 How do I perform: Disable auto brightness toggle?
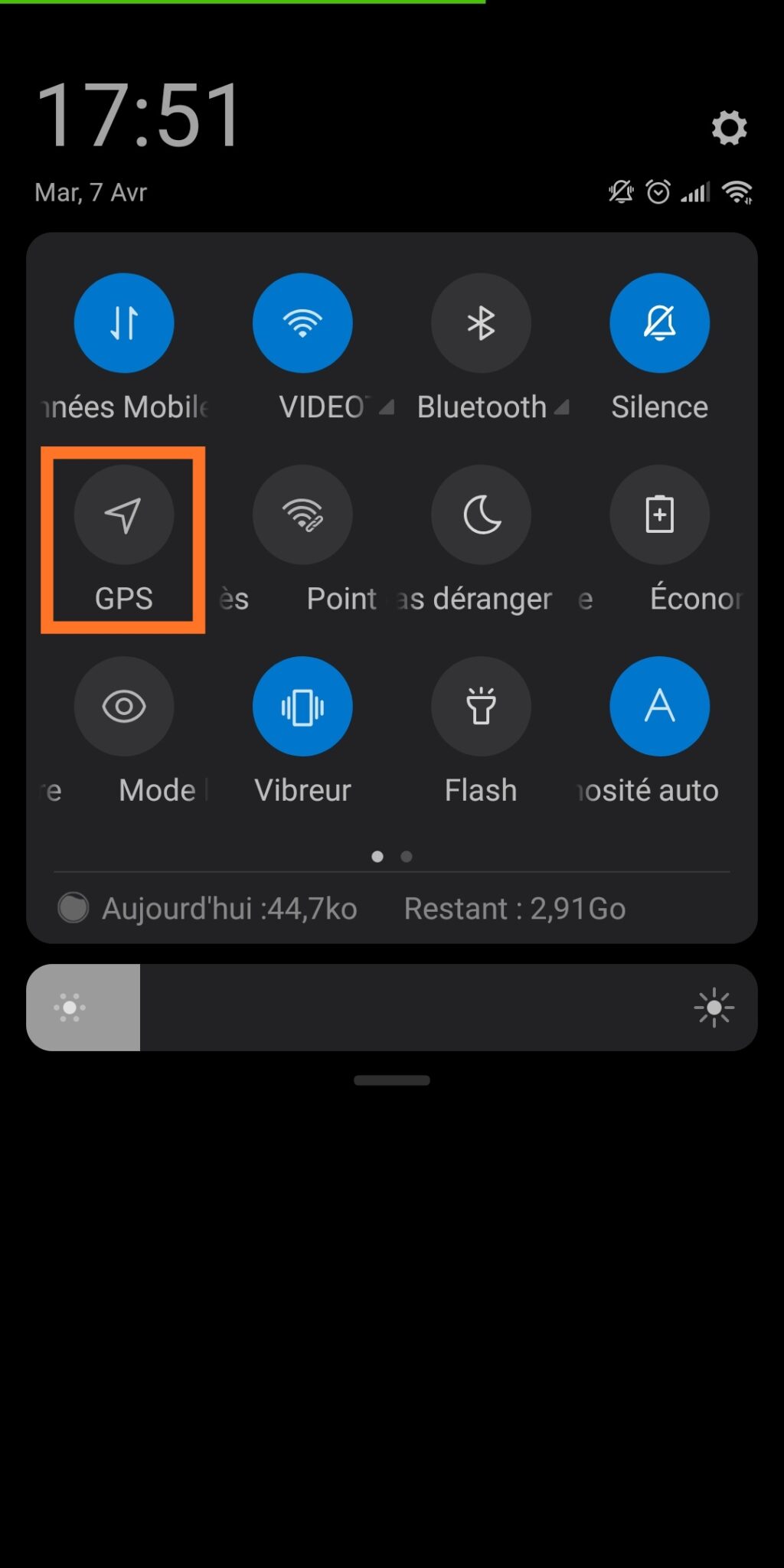pos(659,706)
